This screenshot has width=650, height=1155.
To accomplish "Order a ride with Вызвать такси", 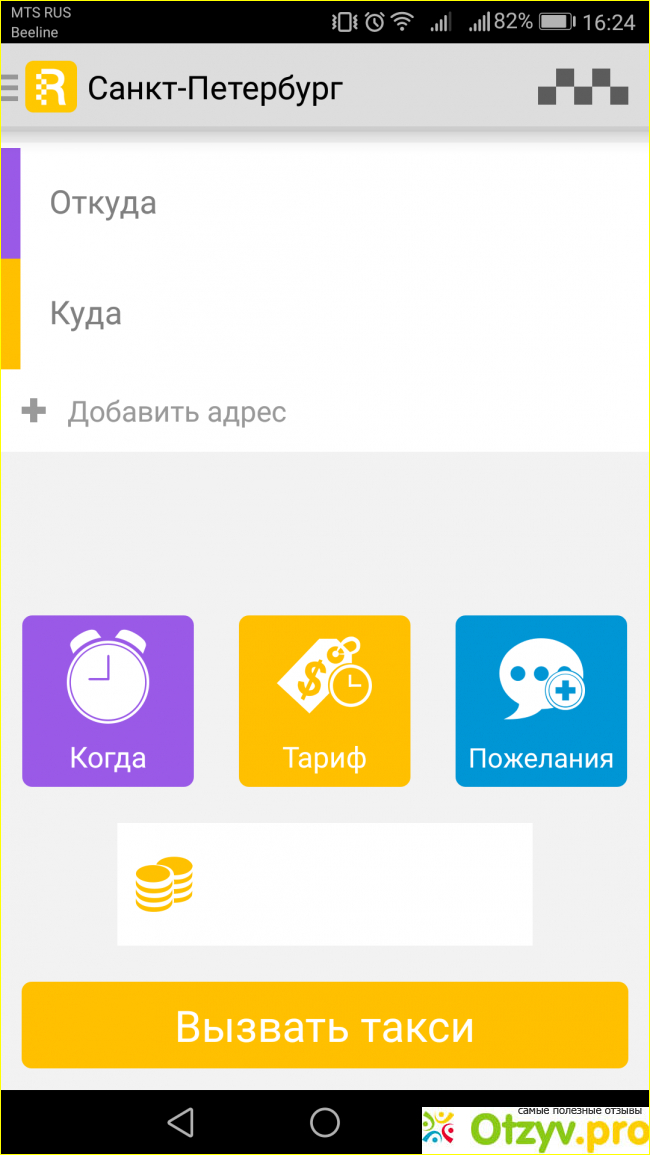I will (324, 1026).
